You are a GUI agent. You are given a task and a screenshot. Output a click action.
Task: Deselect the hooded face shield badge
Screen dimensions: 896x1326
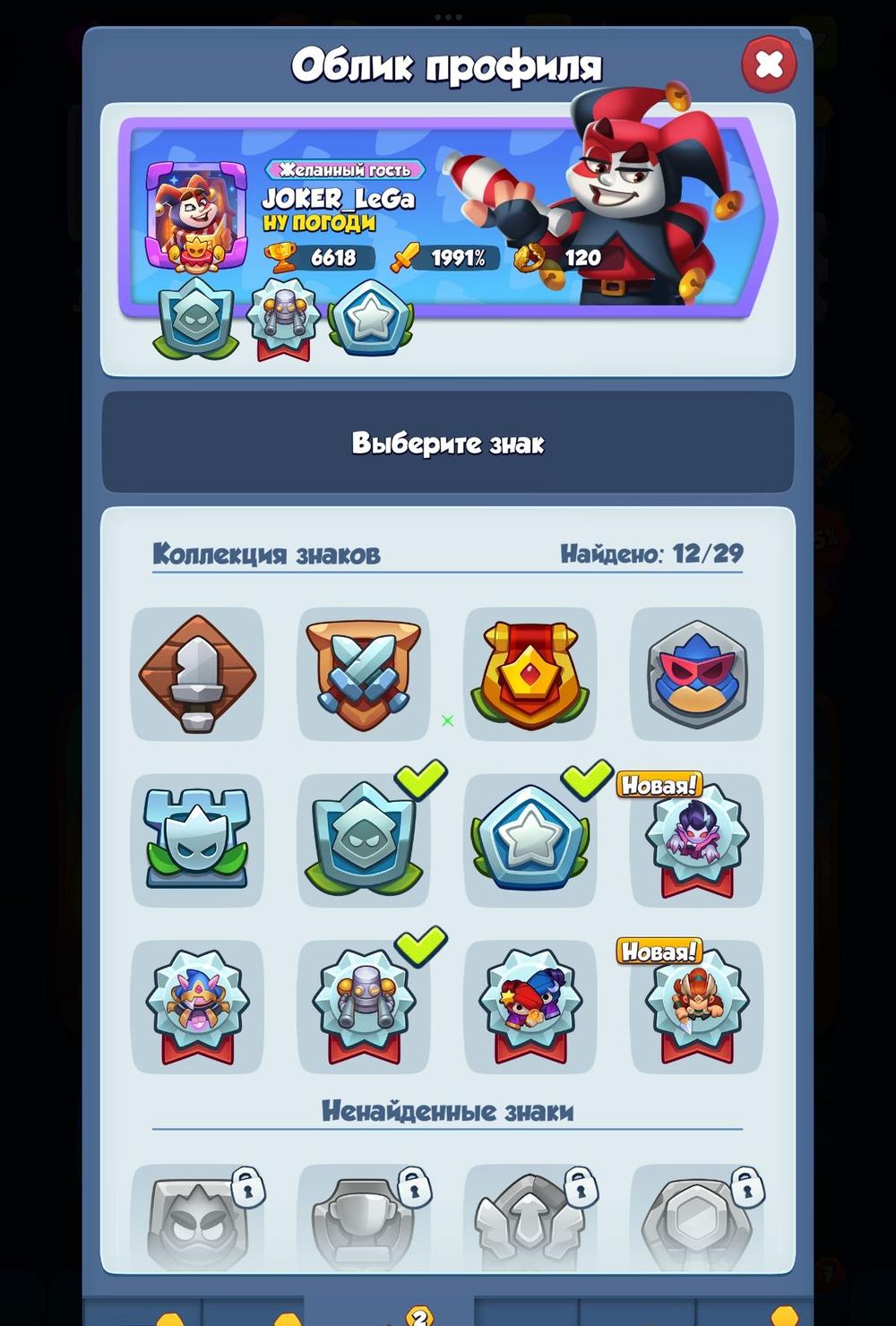(x=363, y=840)
